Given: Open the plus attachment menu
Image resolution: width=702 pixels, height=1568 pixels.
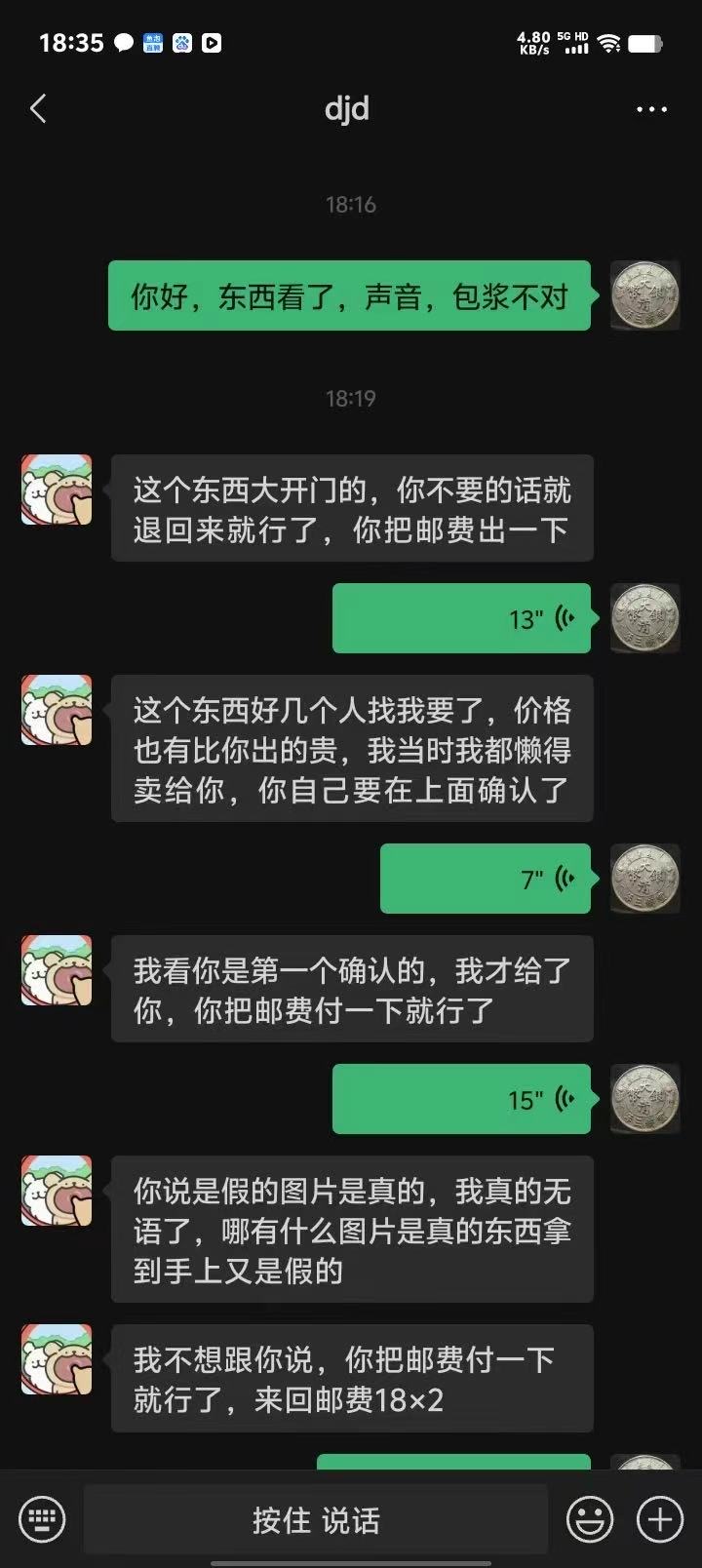Looking at the screenshot, I should pyautogui.click(x=660, y=1518).
